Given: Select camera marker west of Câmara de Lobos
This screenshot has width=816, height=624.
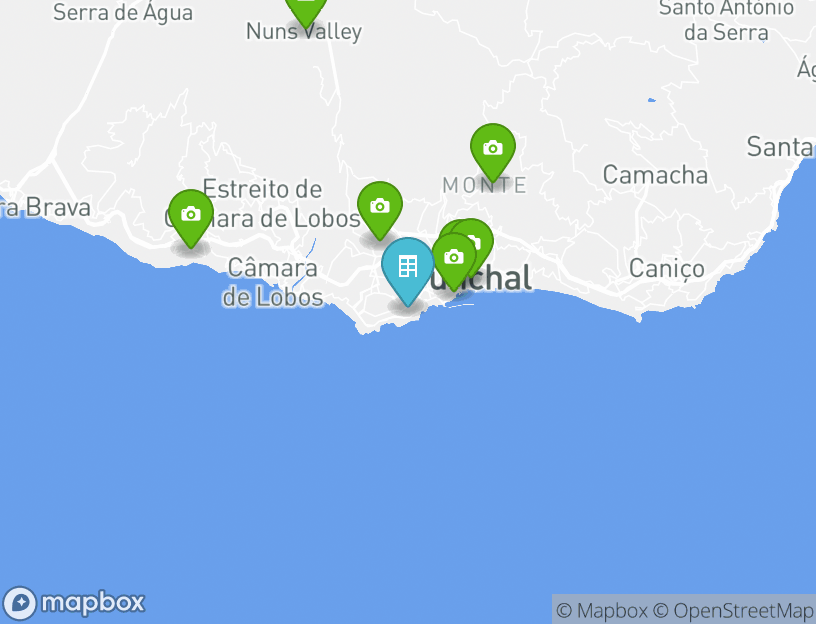Looking at the screenshot, I should pos(190,214).
